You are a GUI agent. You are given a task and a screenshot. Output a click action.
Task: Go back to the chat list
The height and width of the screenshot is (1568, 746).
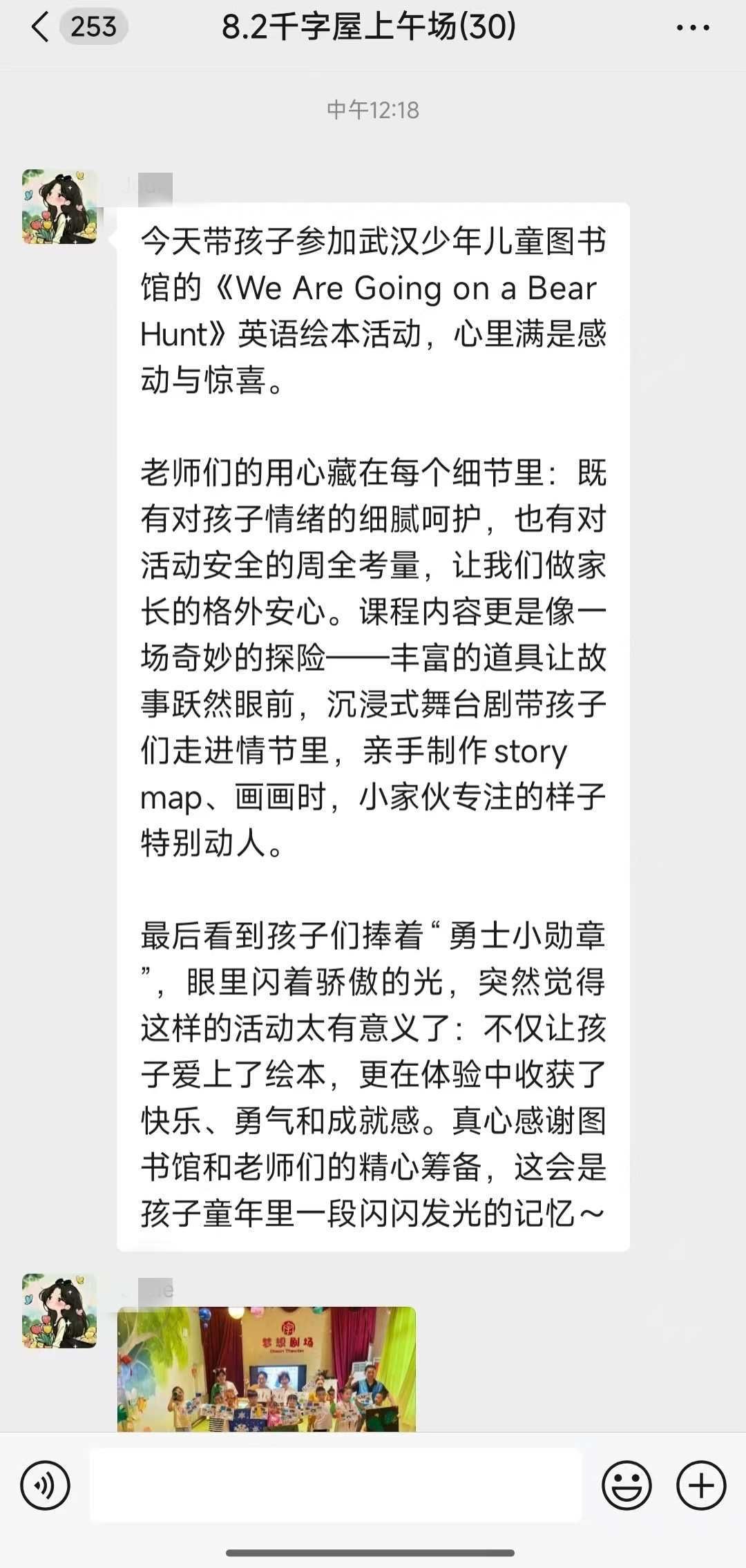41,28
